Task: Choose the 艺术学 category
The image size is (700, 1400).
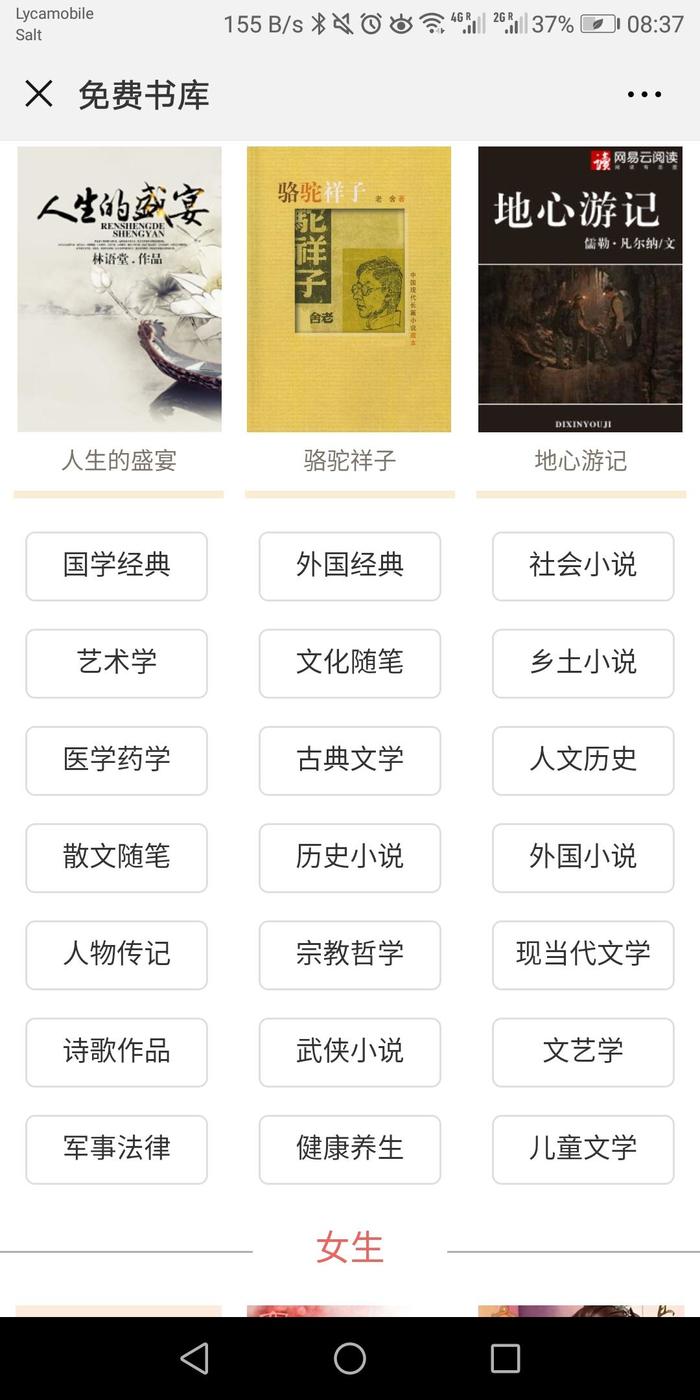Action: coord(117,663)
